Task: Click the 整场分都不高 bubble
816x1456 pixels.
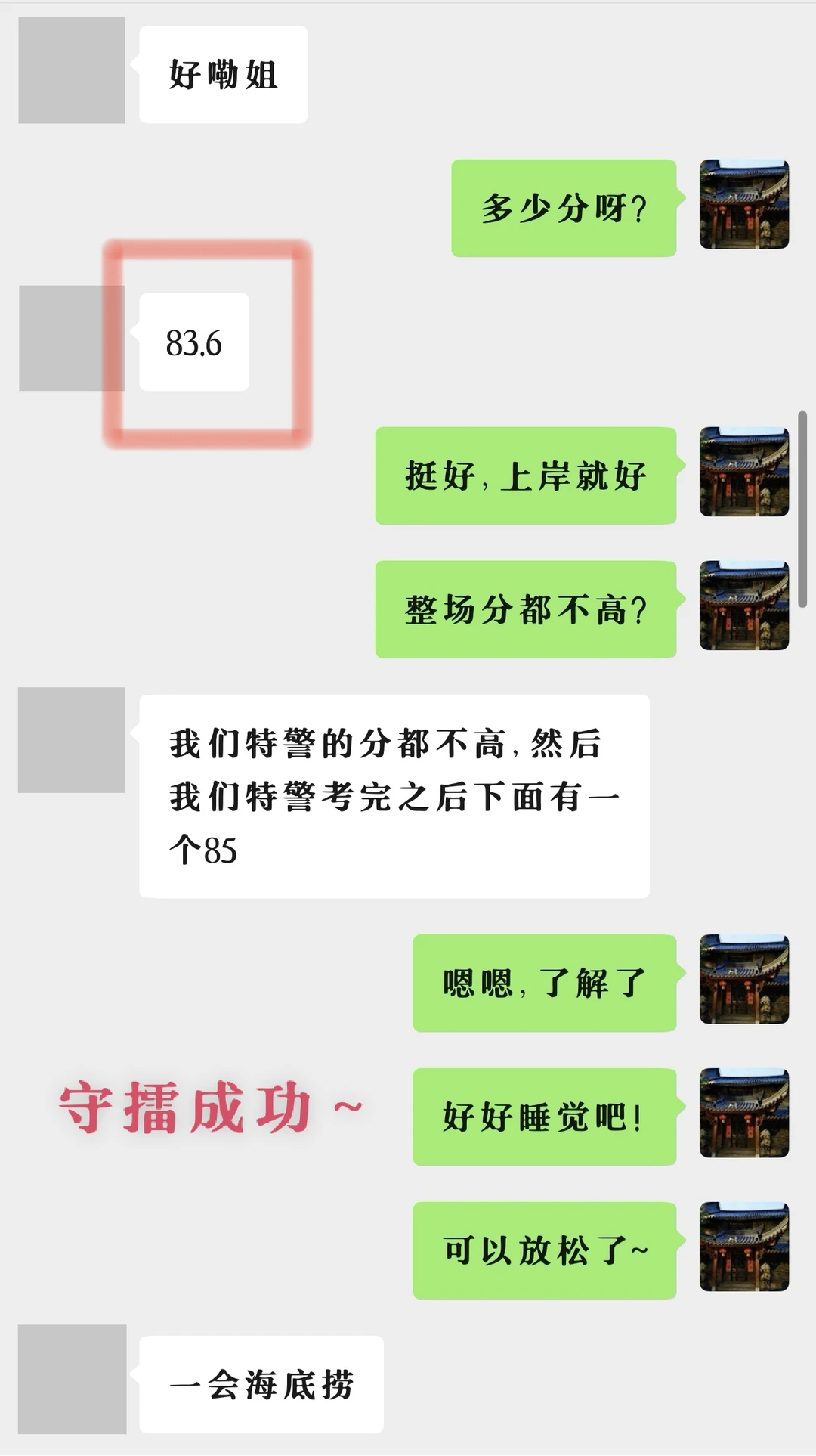Action: click(x=524, y=611)
